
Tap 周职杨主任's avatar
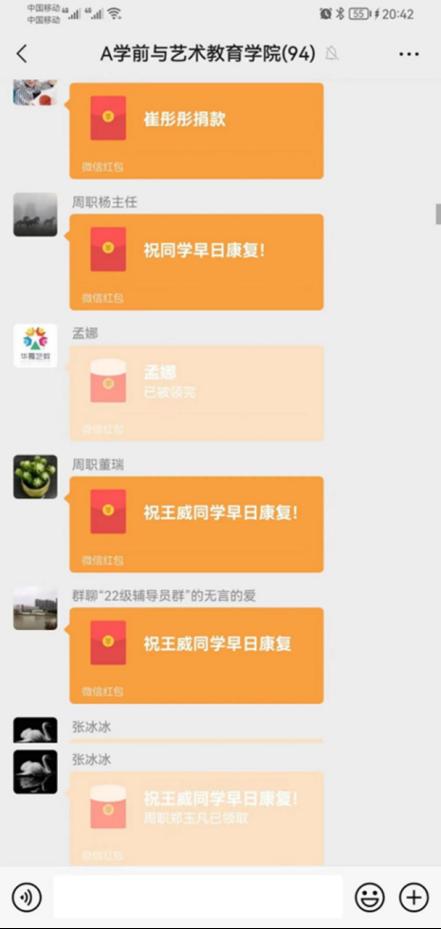[36, 214]
